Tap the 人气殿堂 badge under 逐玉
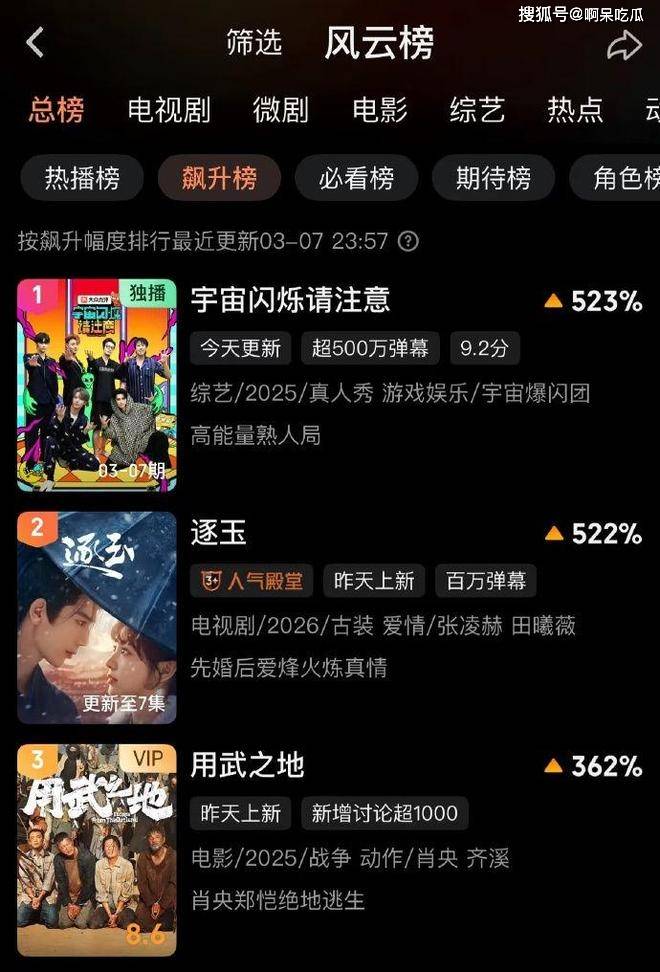The width and height of the screenshot is (660, 972). coord(252,581)
